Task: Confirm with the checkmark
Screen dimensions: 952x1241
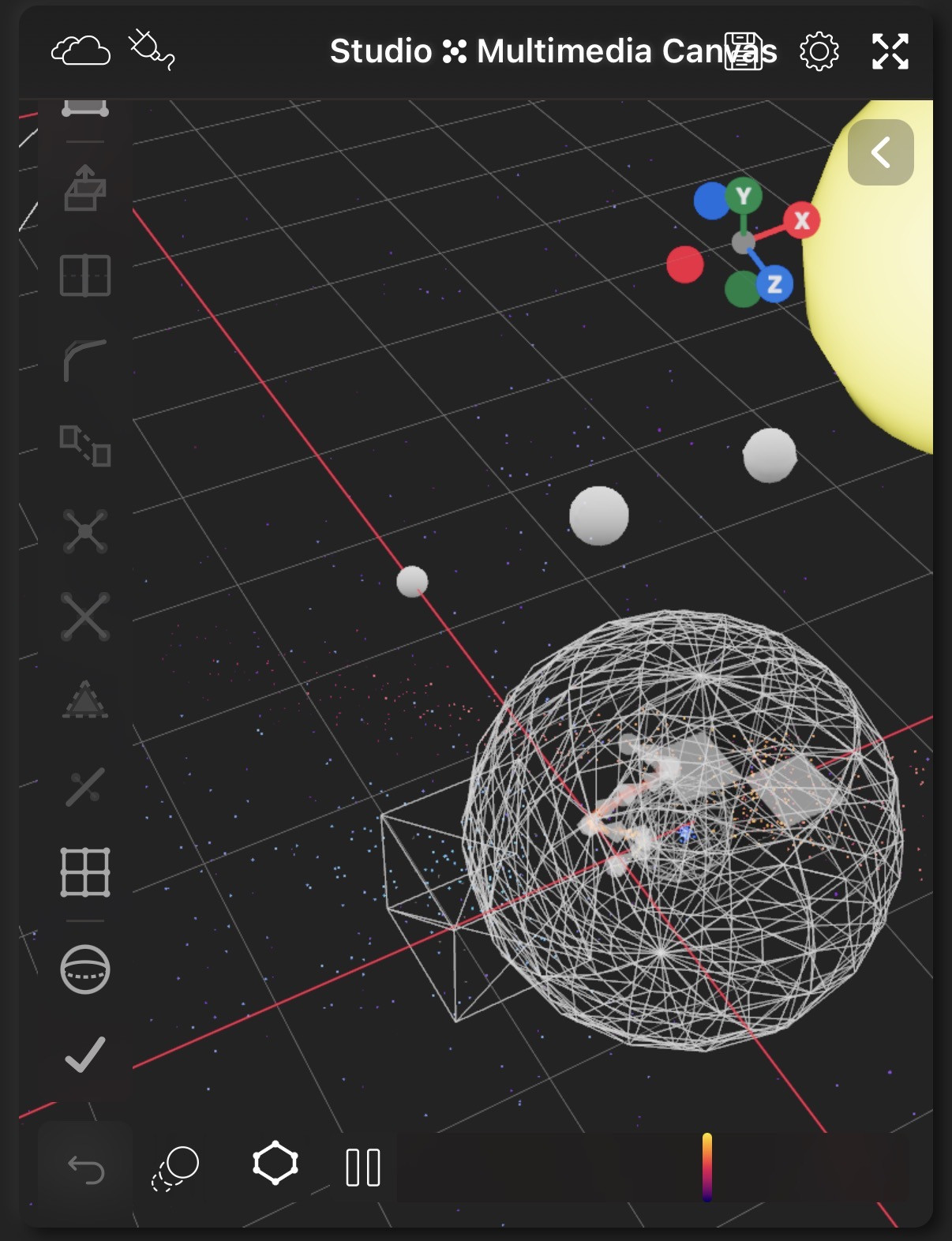Action: click(x=85, y=1055)
